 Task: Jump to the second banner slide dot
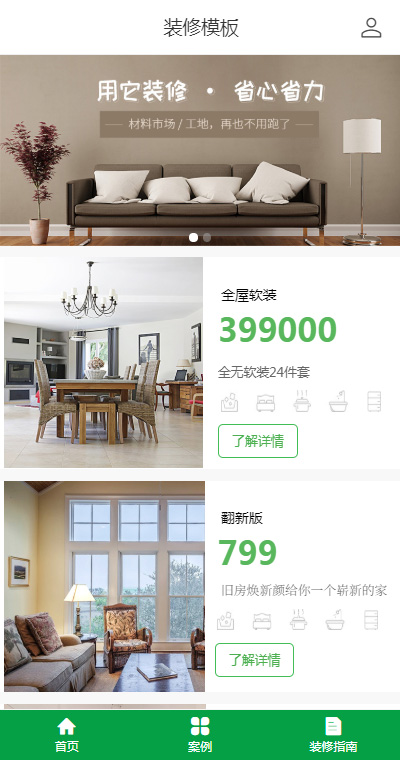[207, 238]
